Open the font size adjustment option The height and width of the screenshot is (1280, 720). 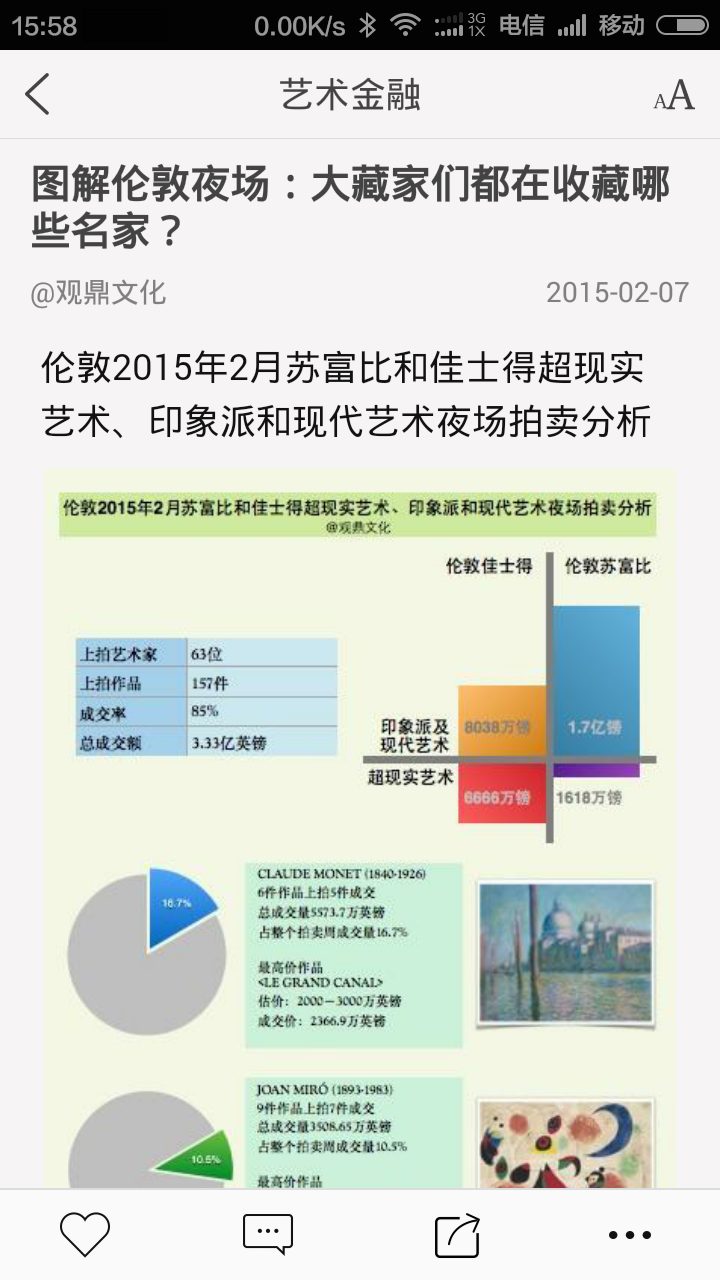[x=674, y=95]
